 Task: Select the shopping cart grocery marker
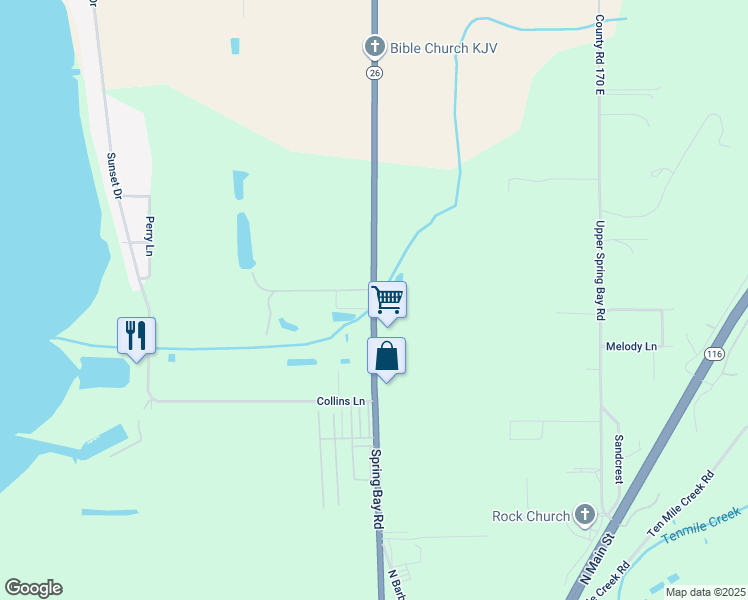pyautogui.click(x=387, y=302)
